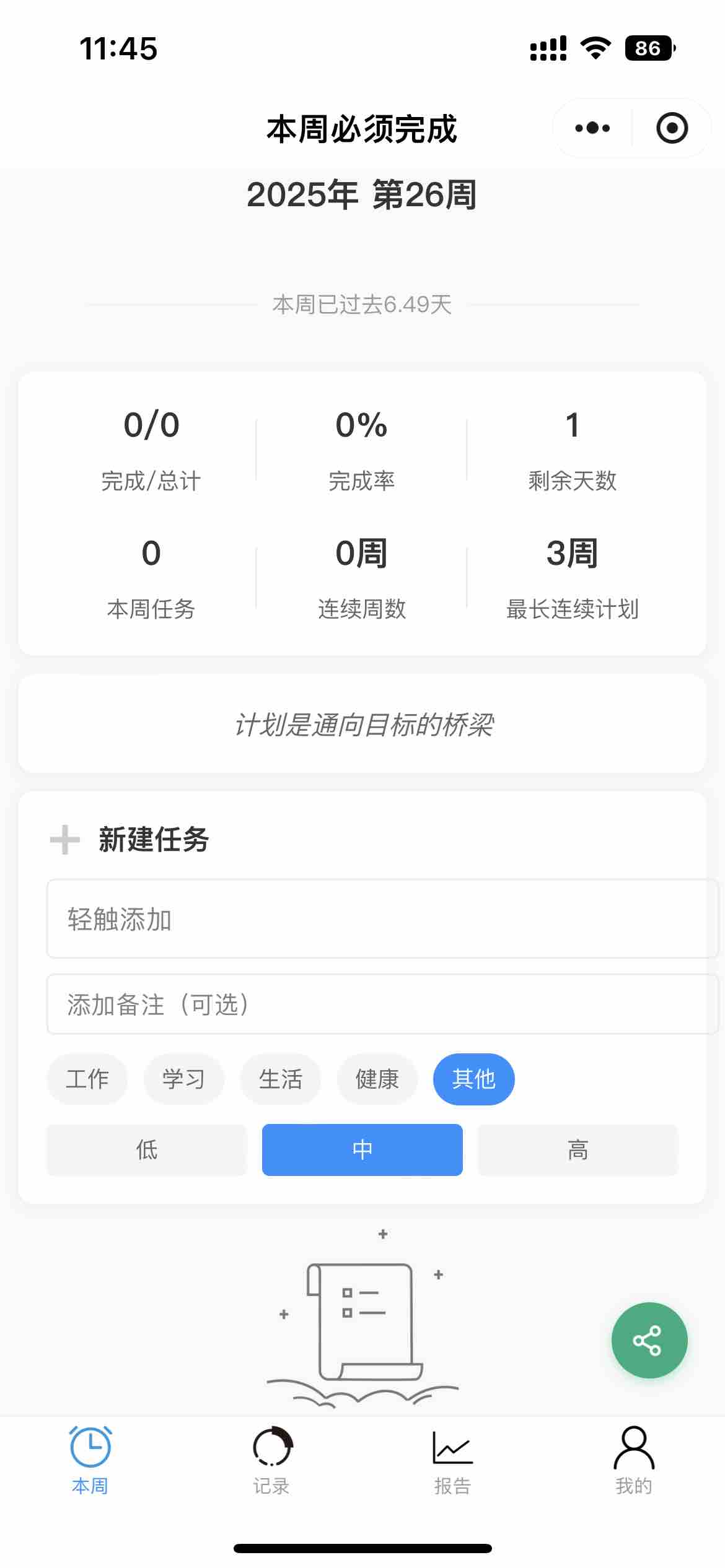This screenshot has height=1568, width=725.
Task: Select the 工作 category chip
Action: 87,1079
